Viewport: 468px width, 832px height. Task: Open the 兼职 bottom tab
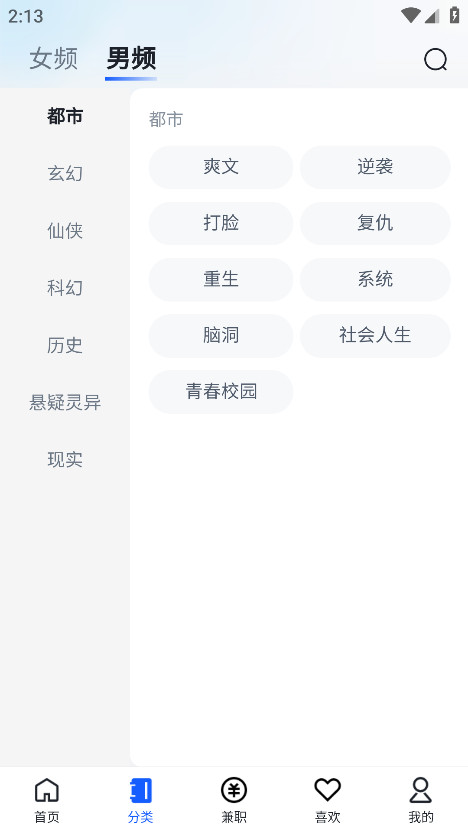234,800
